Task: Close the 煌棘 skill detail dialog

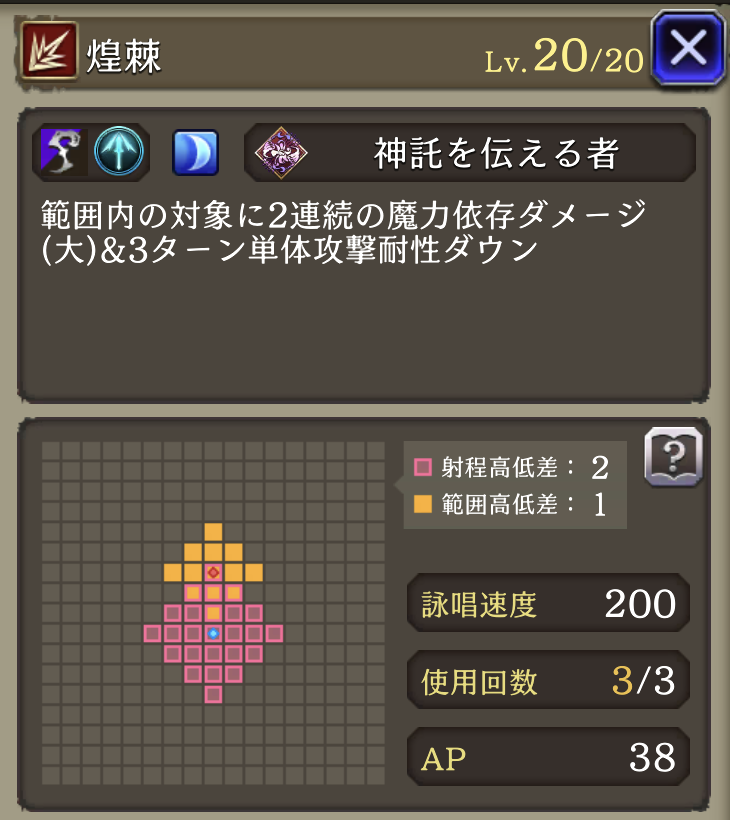Action: tap(688, 47)
